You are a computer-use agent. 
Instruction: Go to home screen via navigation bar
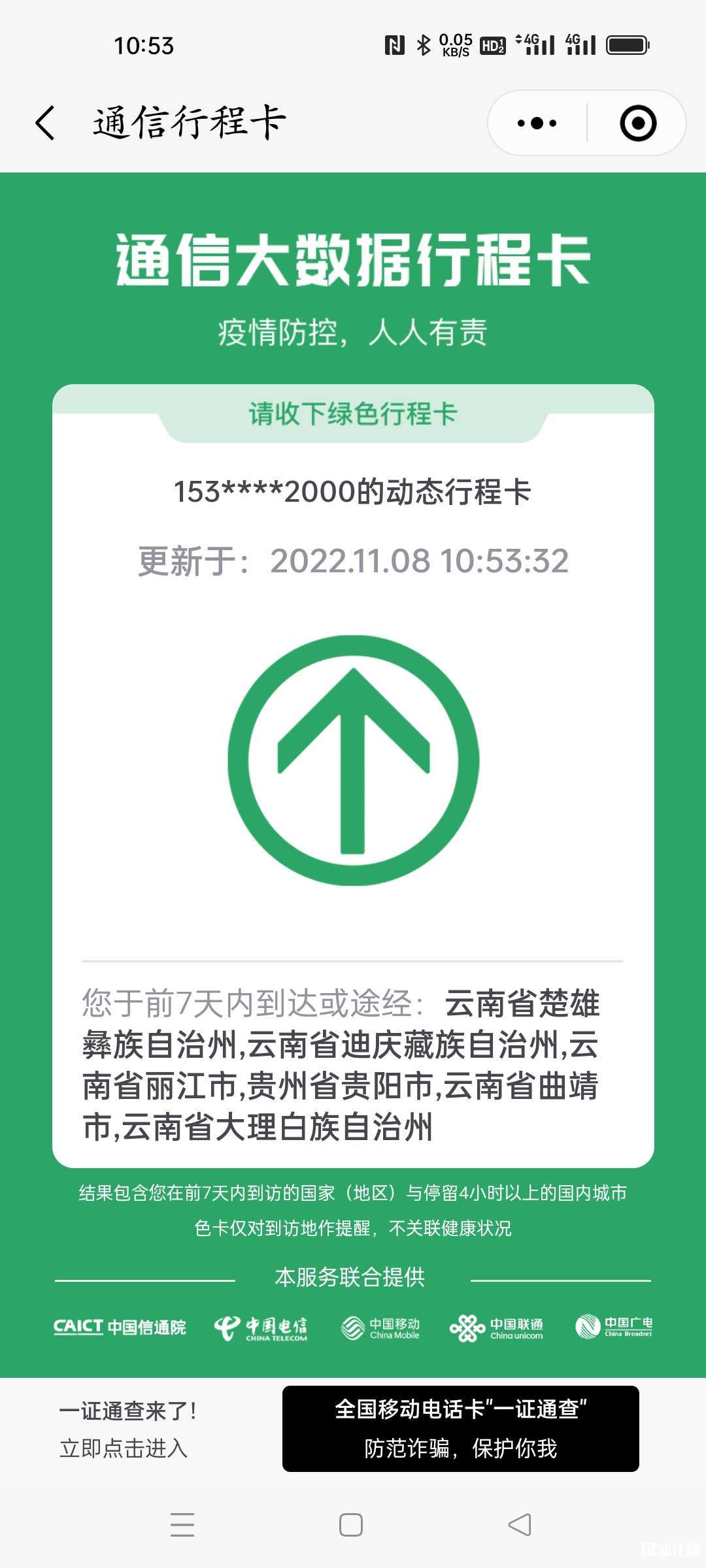[x=351, y=1525]
